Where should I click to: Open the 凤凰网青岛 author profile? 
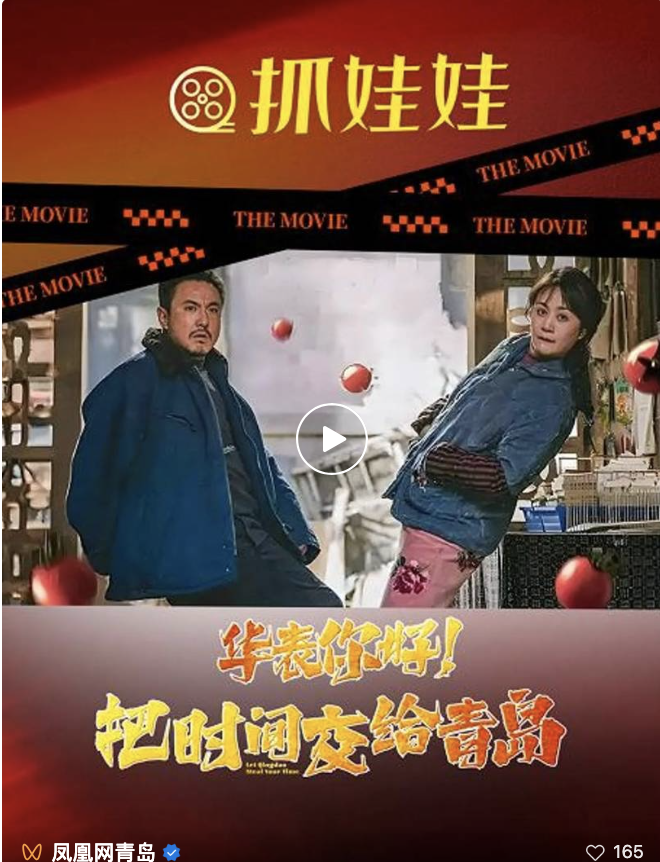103,852
